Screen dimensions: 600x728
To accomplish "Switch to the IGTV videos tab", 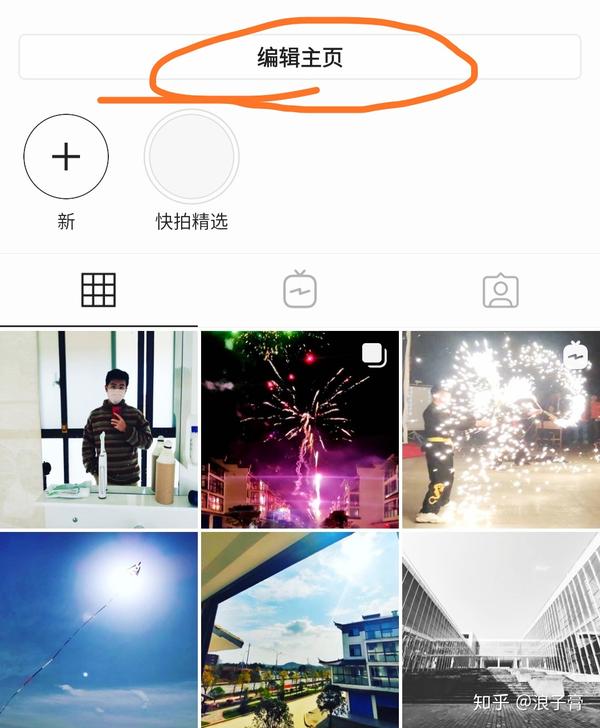I will 300,290.
